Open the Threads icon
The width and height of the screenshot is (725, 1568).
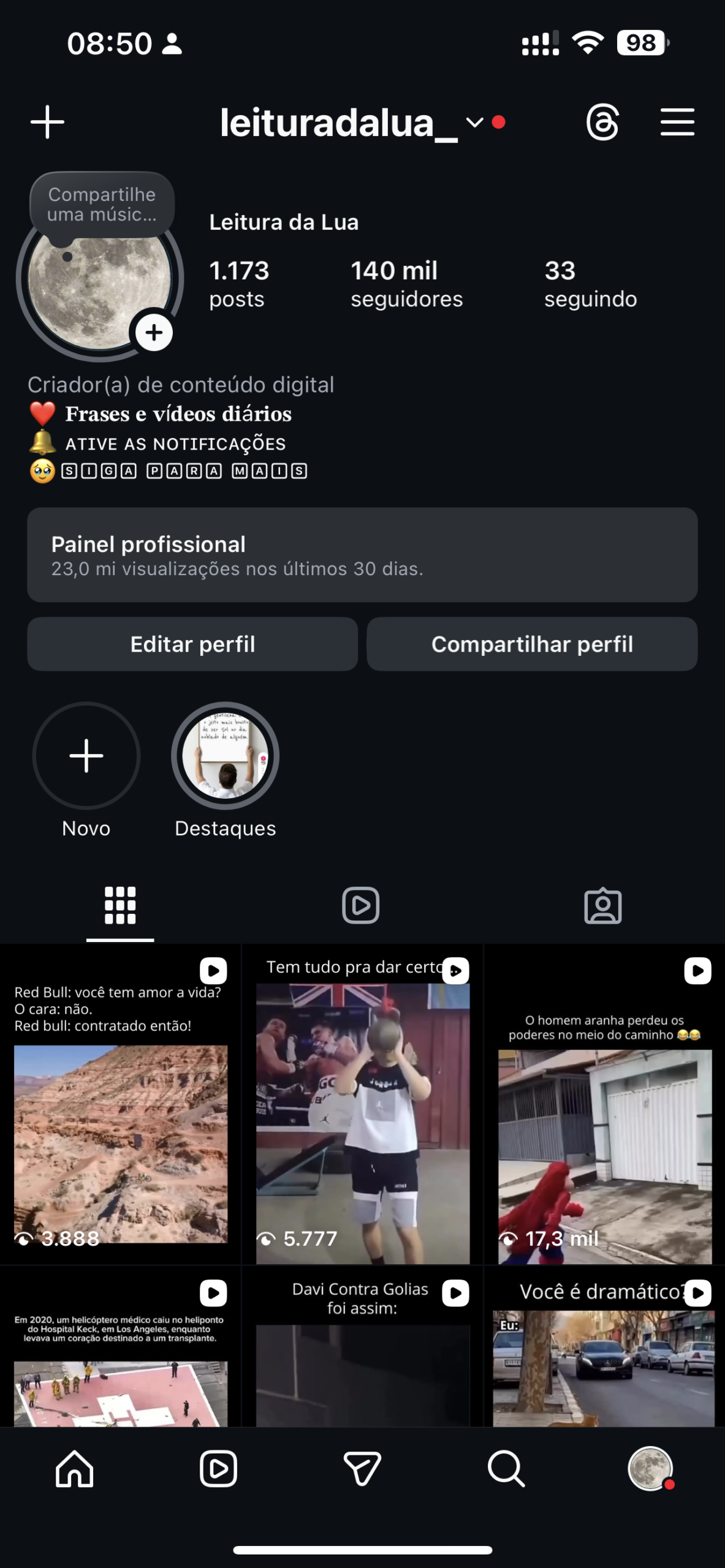[602, 122]
